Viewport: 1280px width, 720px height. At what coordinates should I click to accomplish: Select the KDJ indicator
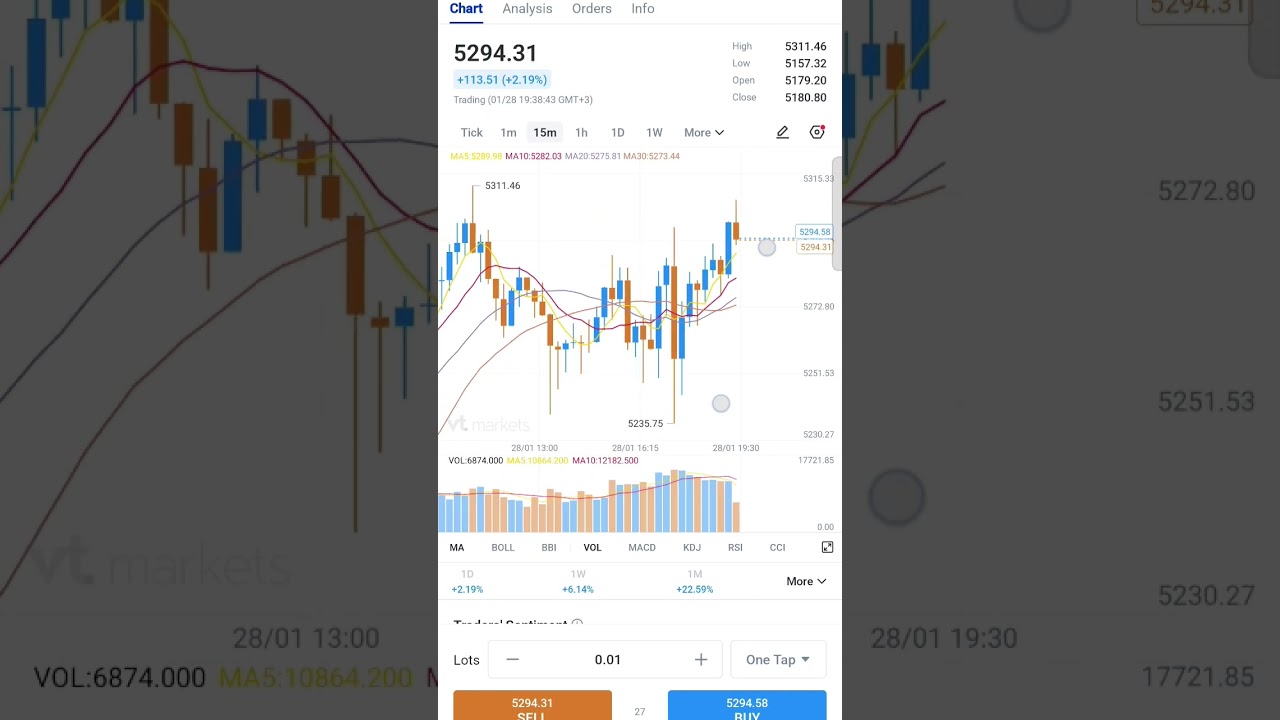point(691,548)
